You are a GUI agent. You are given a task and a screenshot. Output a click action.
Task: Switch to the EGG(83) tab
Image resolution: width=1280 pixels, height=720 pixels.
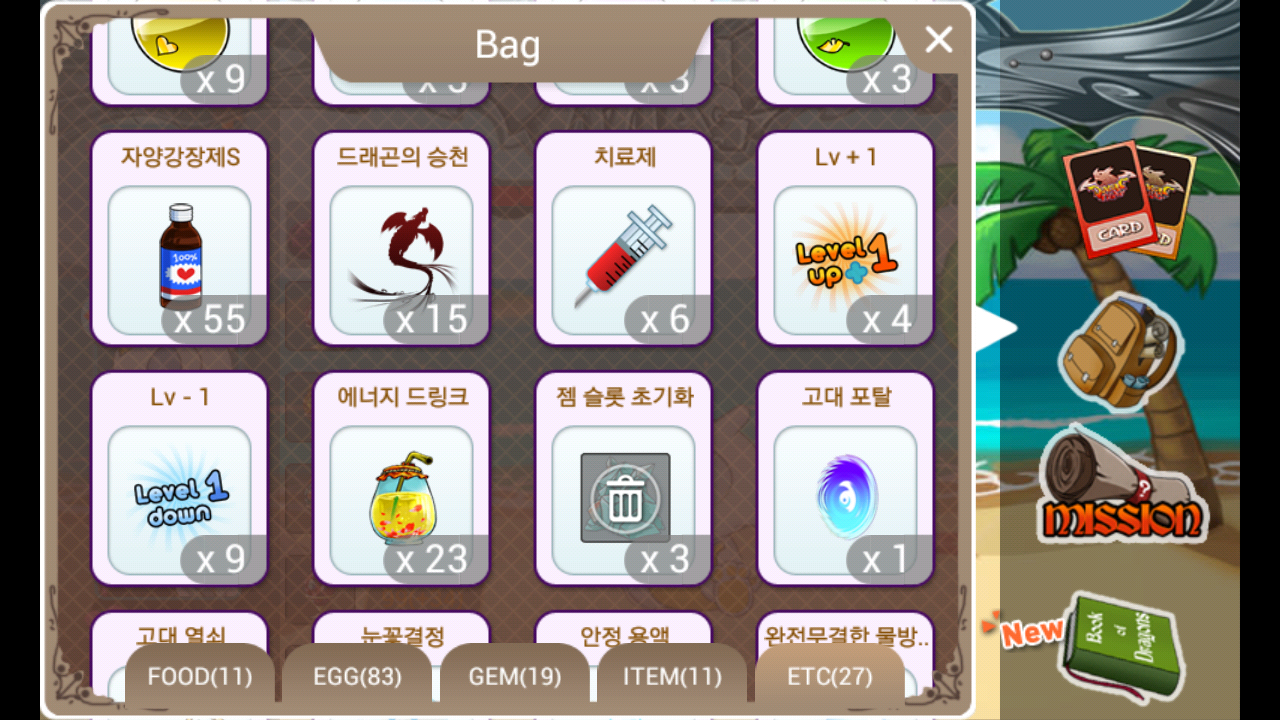tap(356, 677)
